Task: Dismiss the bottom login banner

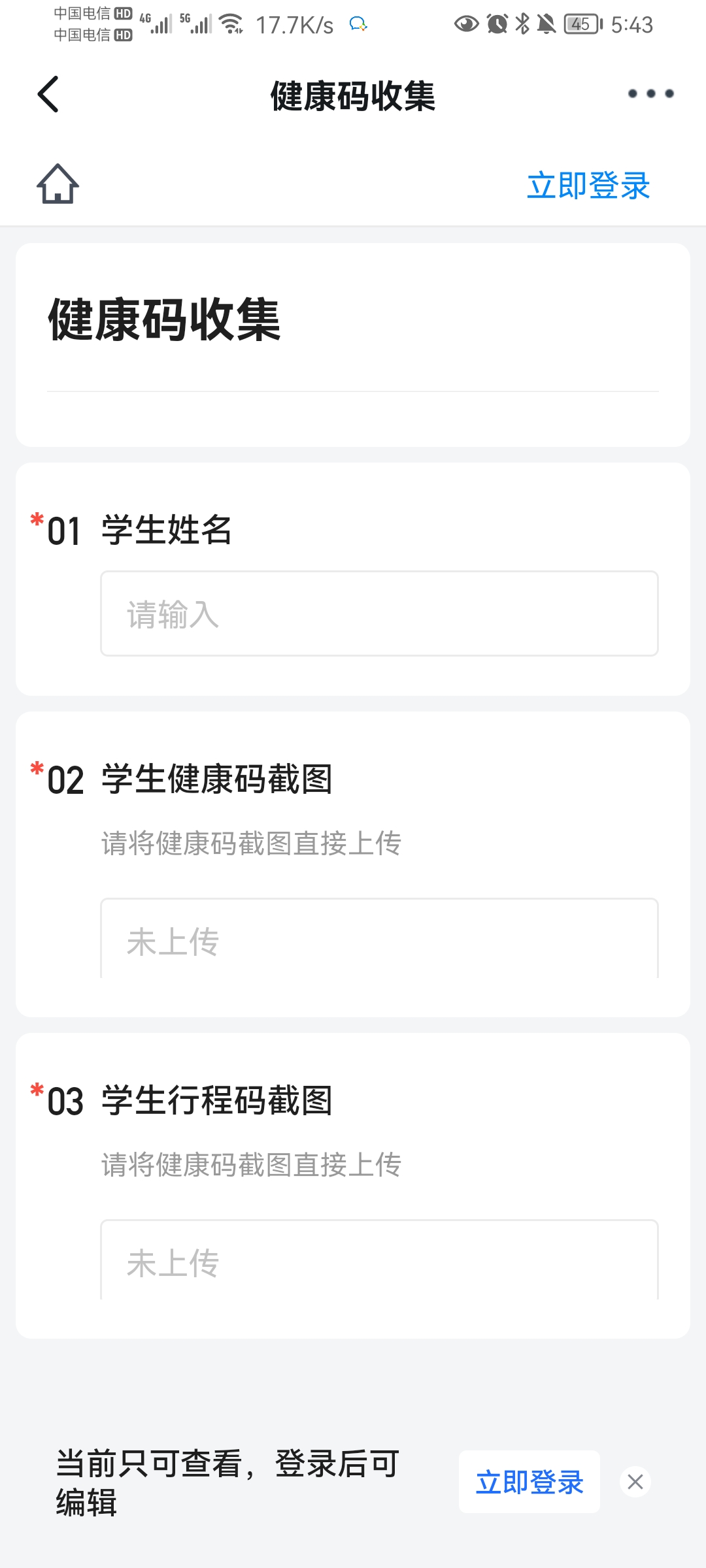Action: click(635, 1482)
